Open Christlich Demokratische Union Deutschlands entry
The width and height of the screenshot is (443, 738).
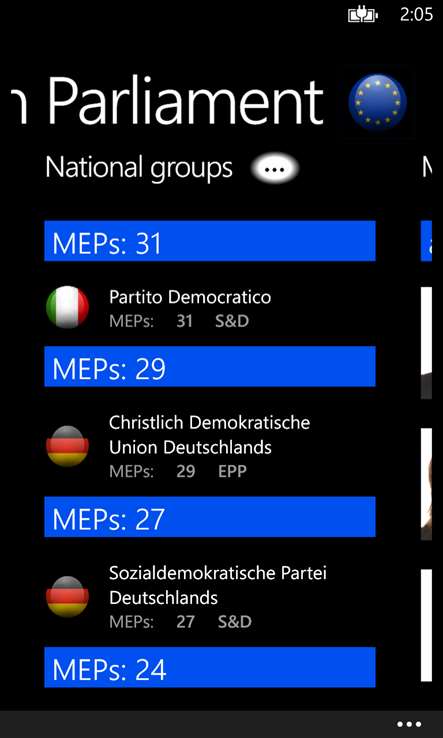click(x=210, y=447)
